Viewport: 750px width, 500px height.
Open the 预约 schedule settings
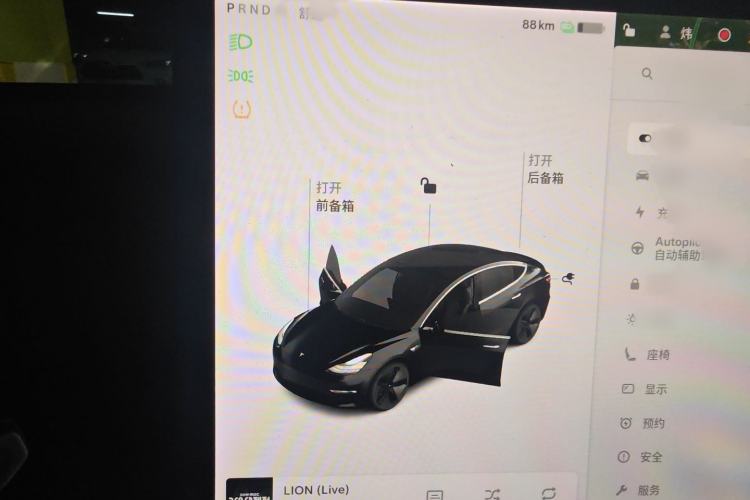[653, 423]
